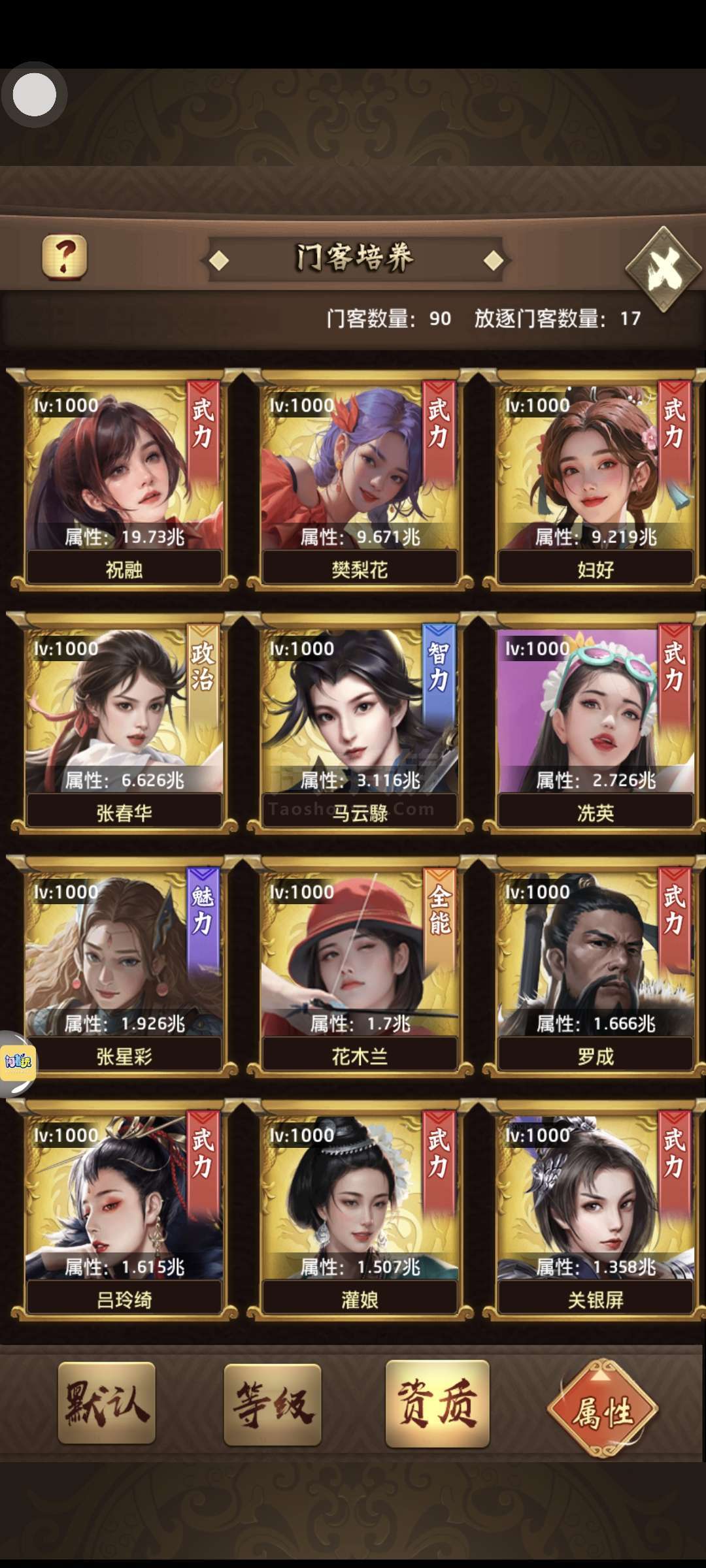Tap the floating white circle assistive button
Image resolution: width=706 pixels, height=1568 pixels.
[x=34, y=95]
